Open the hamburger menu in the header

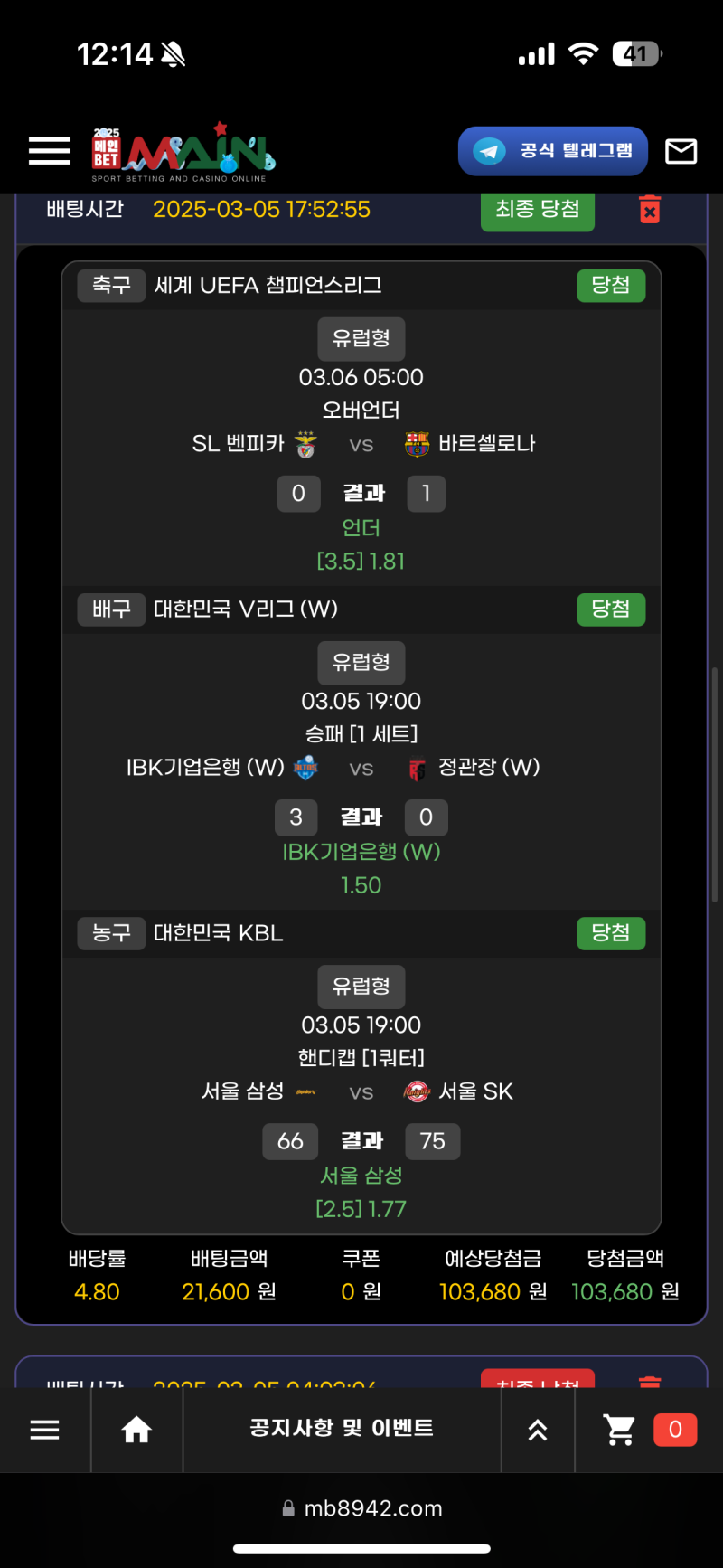click(50, 151)
